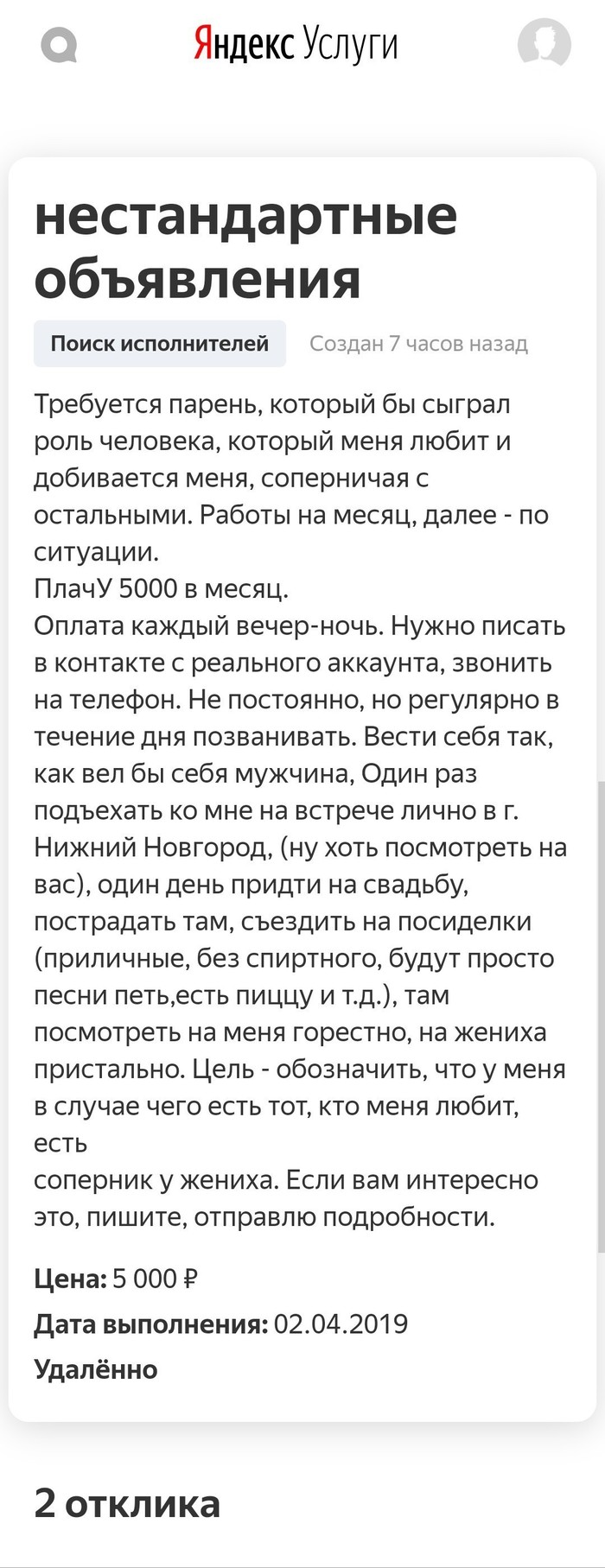The image size is (605, 1568).
Task: Go to Яндекс Услуги home page
Action: 296,44
